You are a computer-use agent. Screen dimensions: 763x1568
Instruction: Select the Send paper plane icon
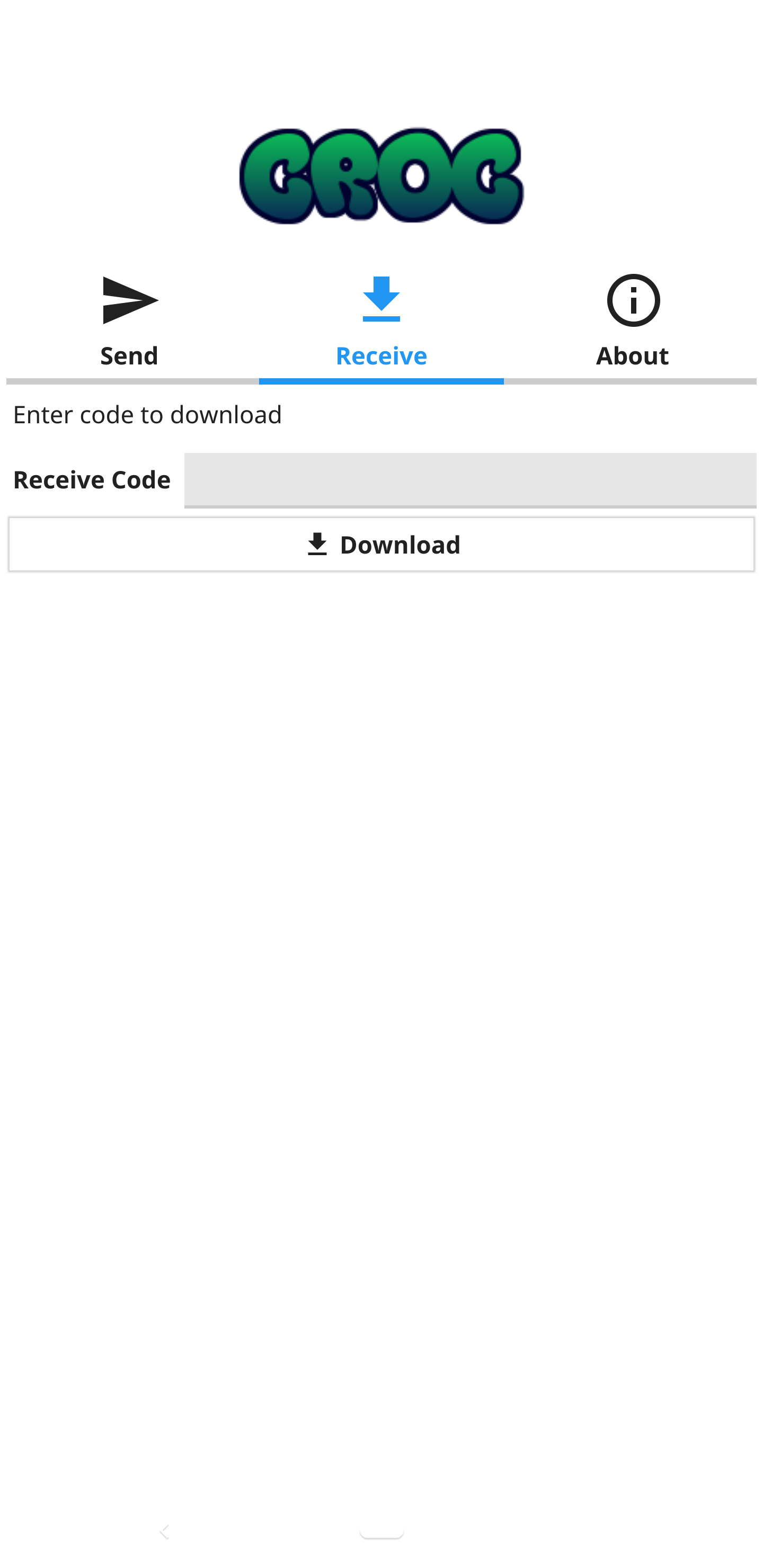coord(129,299)
